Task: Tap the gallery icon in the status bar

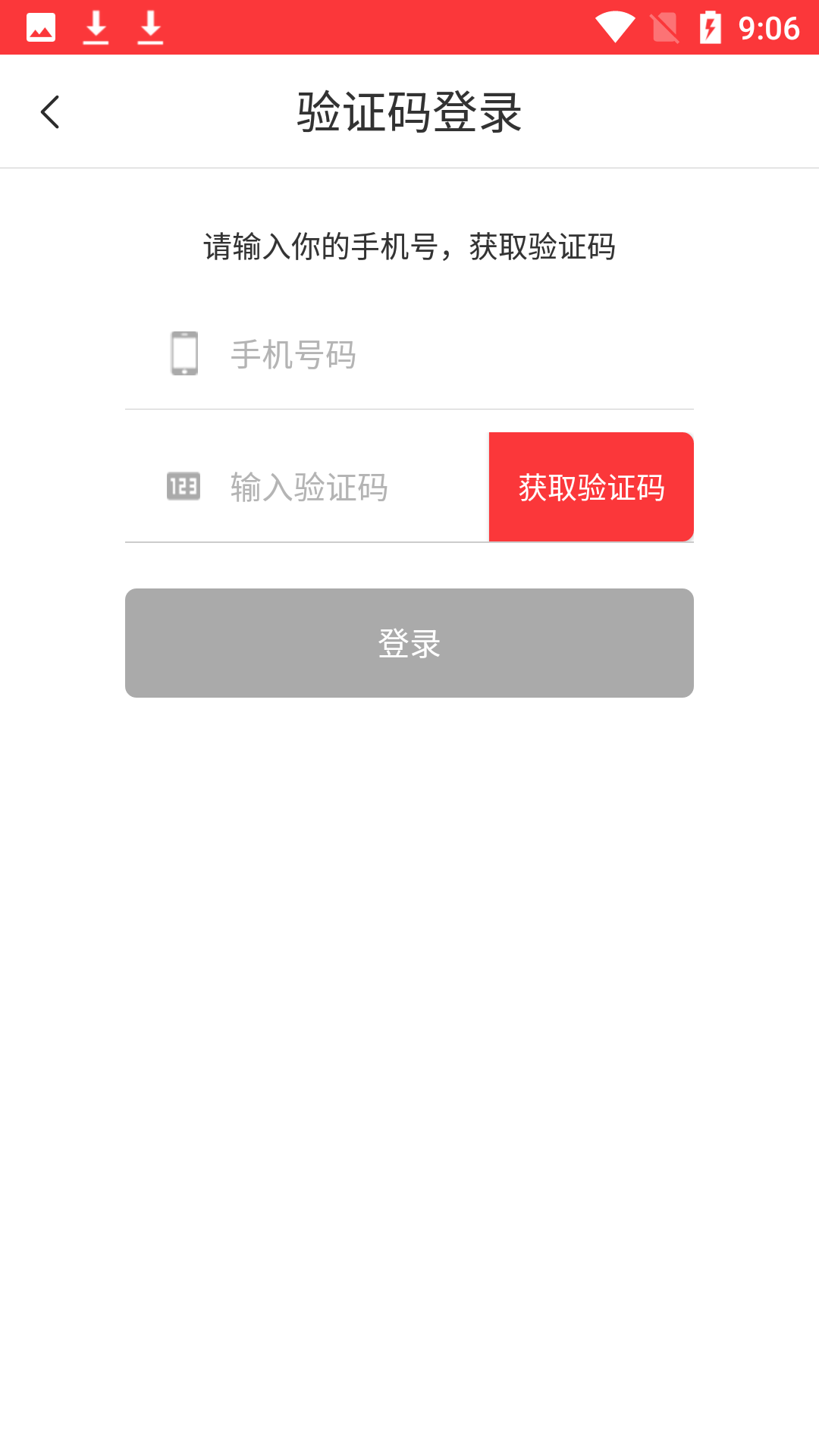Action: [x=39, y=27]
